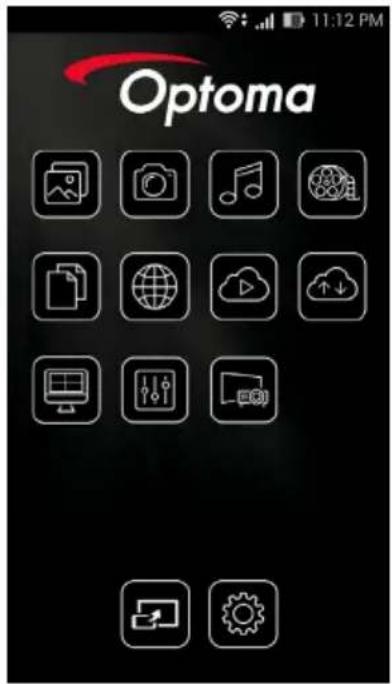Open the cloud video play icon

pos(244,287)
